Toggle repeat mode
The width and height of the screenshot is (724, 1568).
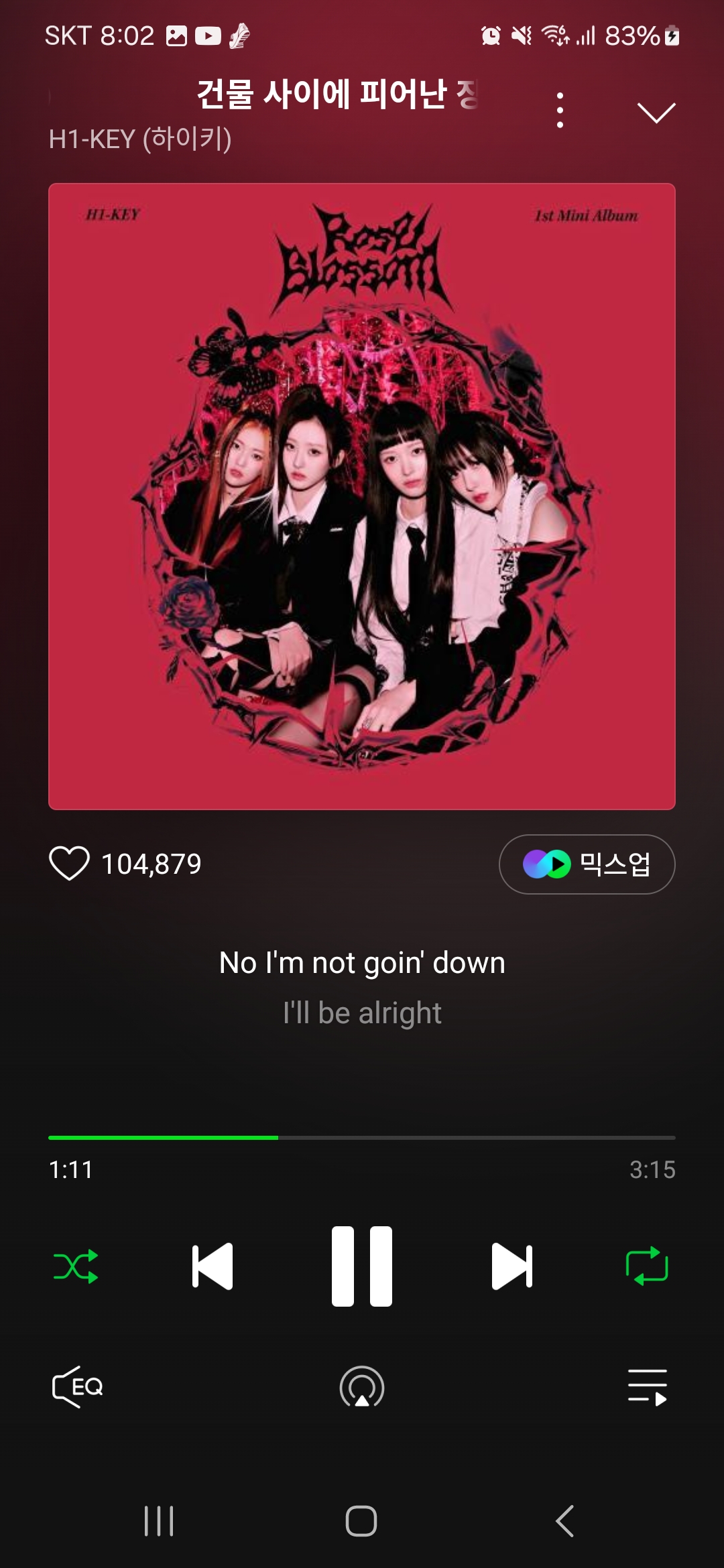click(647, 1266)
